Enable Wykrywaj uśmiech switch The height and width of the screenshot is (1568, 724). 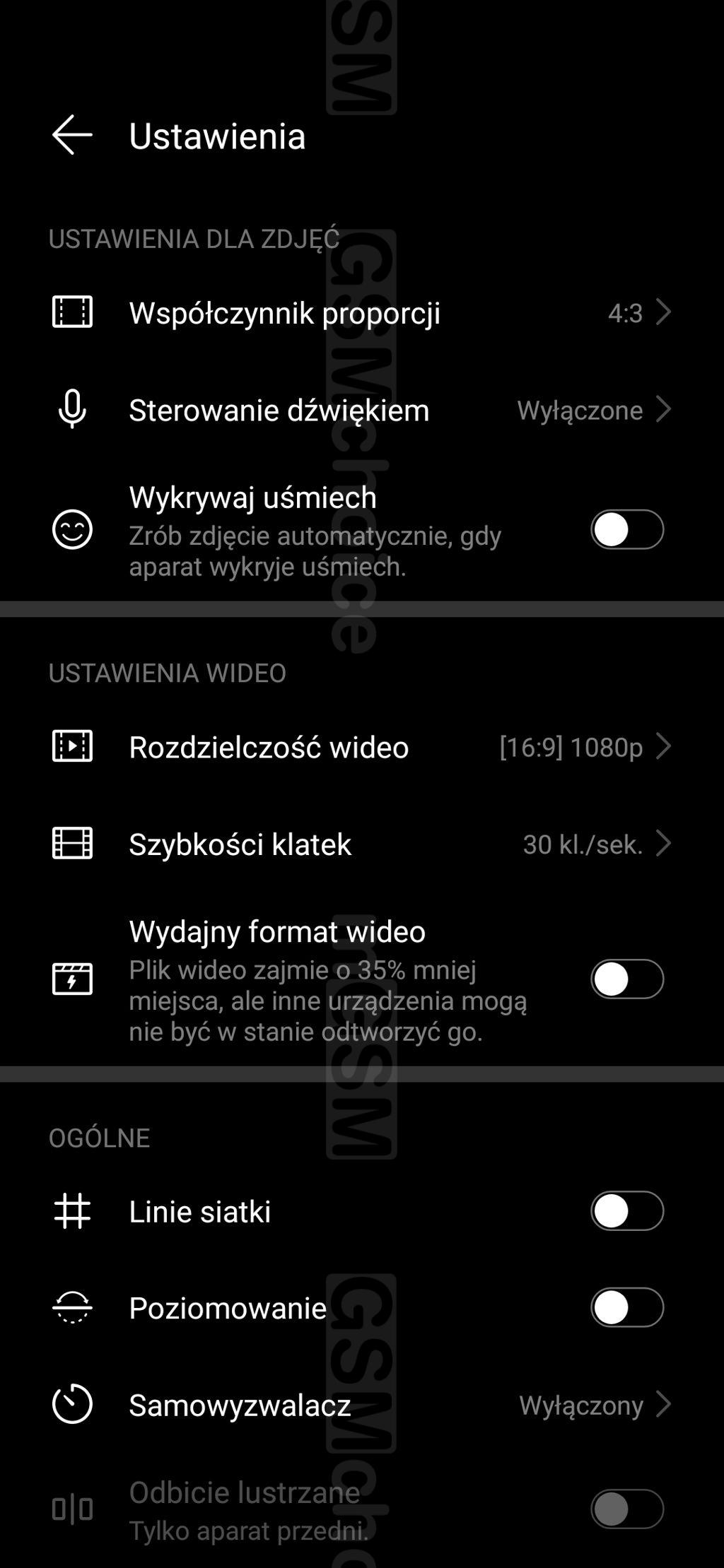[626, 530]
